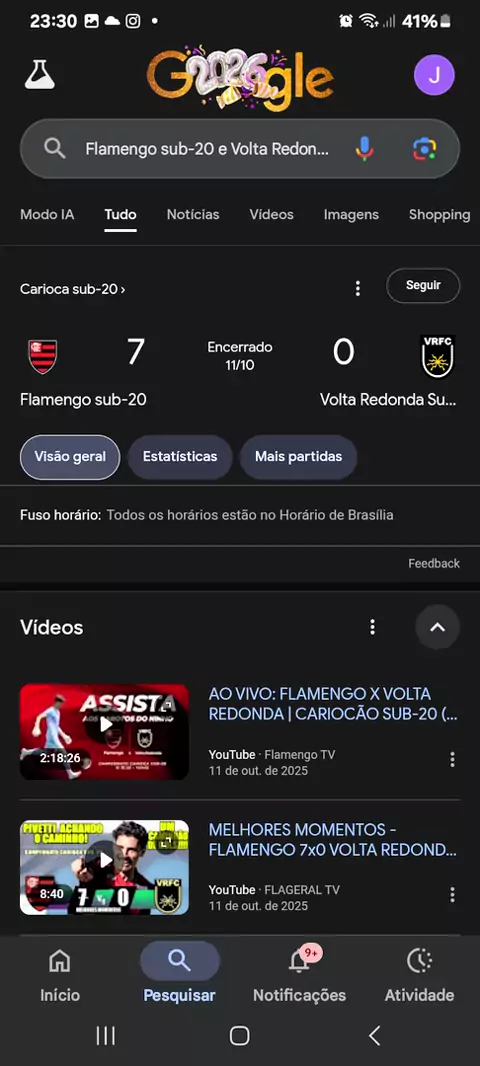Open the Carioca sub-20 league link
Image resolution: width=480 pixels, height=1066 pixels.
(x=73, y=289)
